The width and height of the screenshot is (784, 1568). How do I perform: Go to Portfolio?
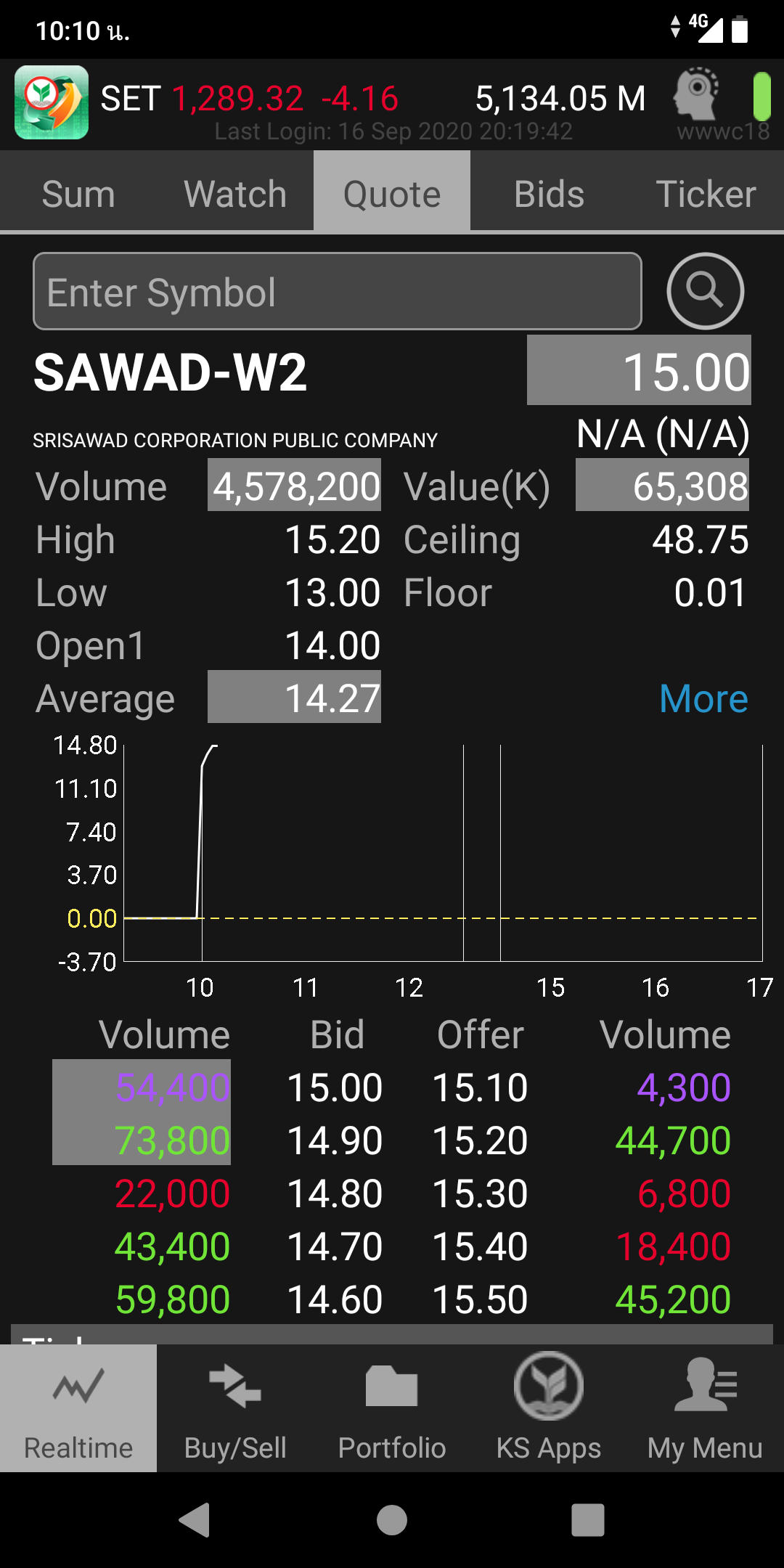coord(392,1408)
